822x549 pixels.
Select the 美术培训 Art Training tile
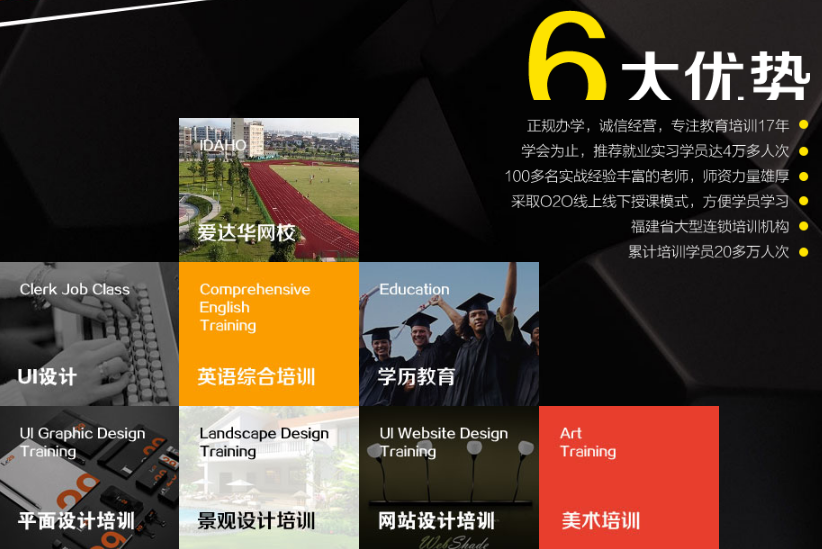click(628, 477)
